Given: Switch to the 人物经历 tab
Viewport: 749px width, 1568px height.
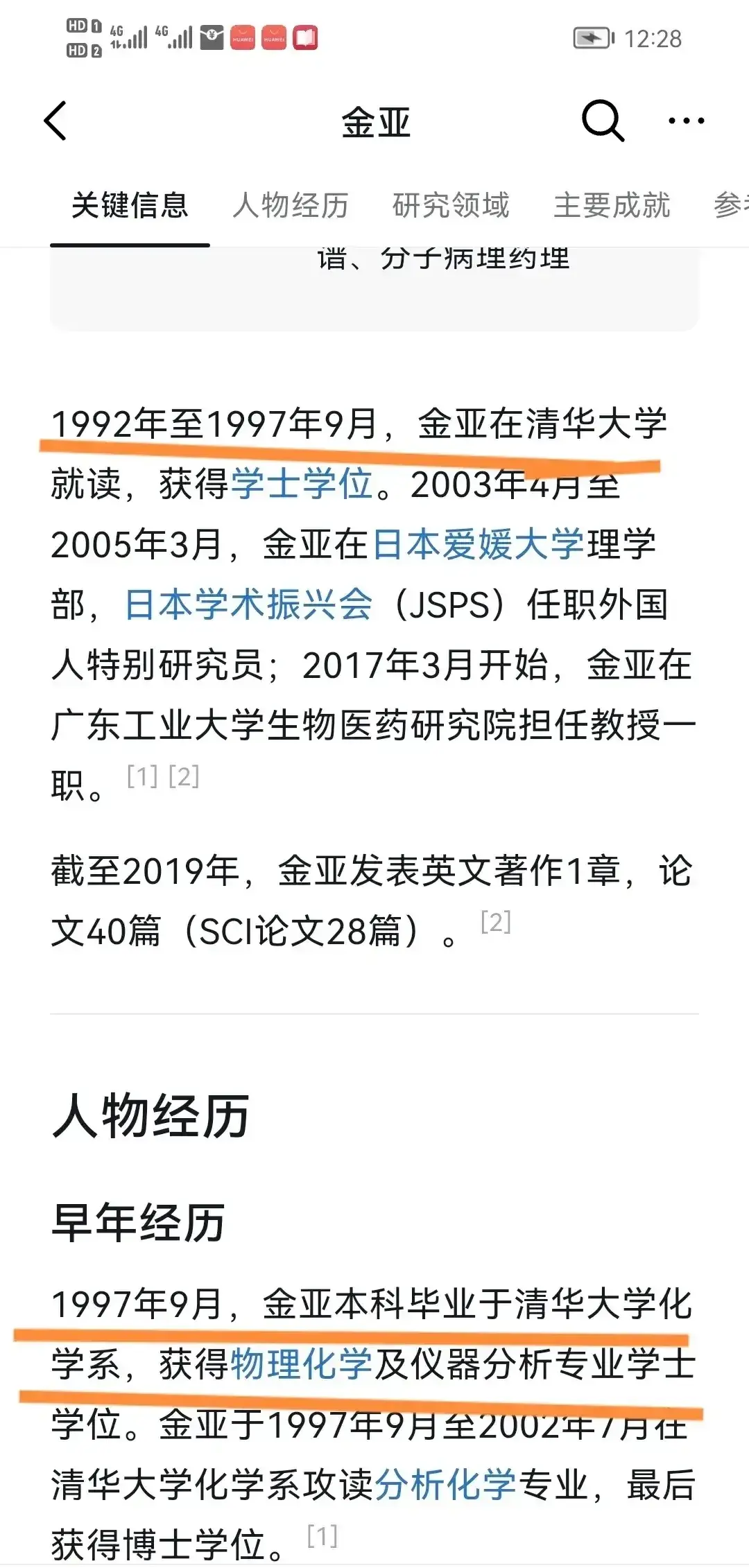Looking at the screenshot, I should [291, 205].
